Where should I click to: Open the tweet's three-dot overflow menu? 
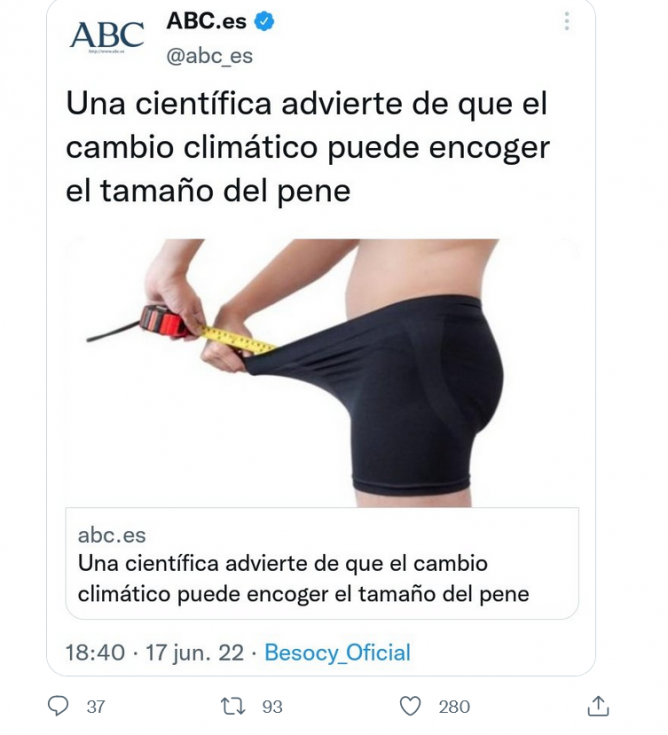click(567, 21)
